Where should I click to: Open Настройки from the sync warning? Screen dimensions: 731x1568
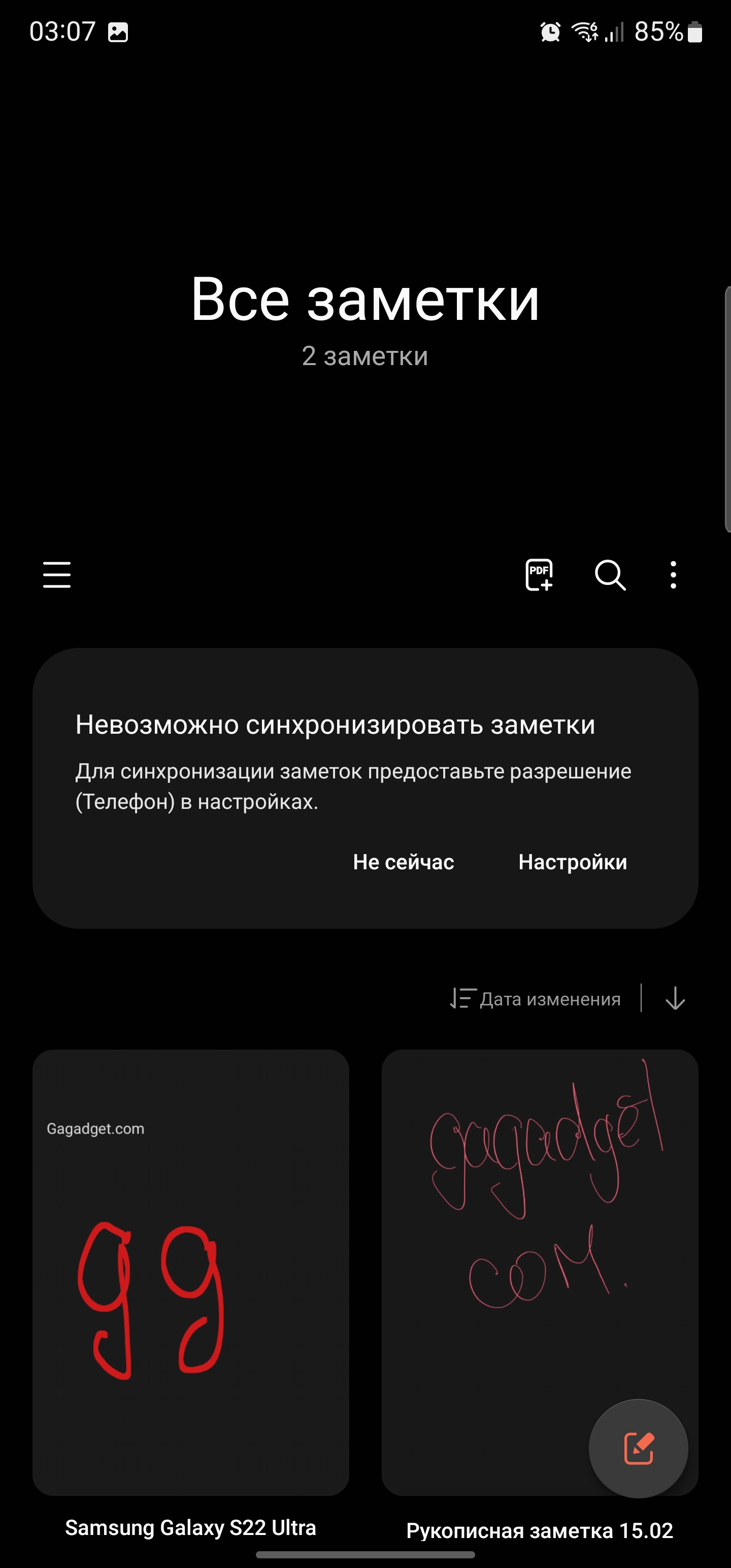pyautogui.click(x=572, y=862)
